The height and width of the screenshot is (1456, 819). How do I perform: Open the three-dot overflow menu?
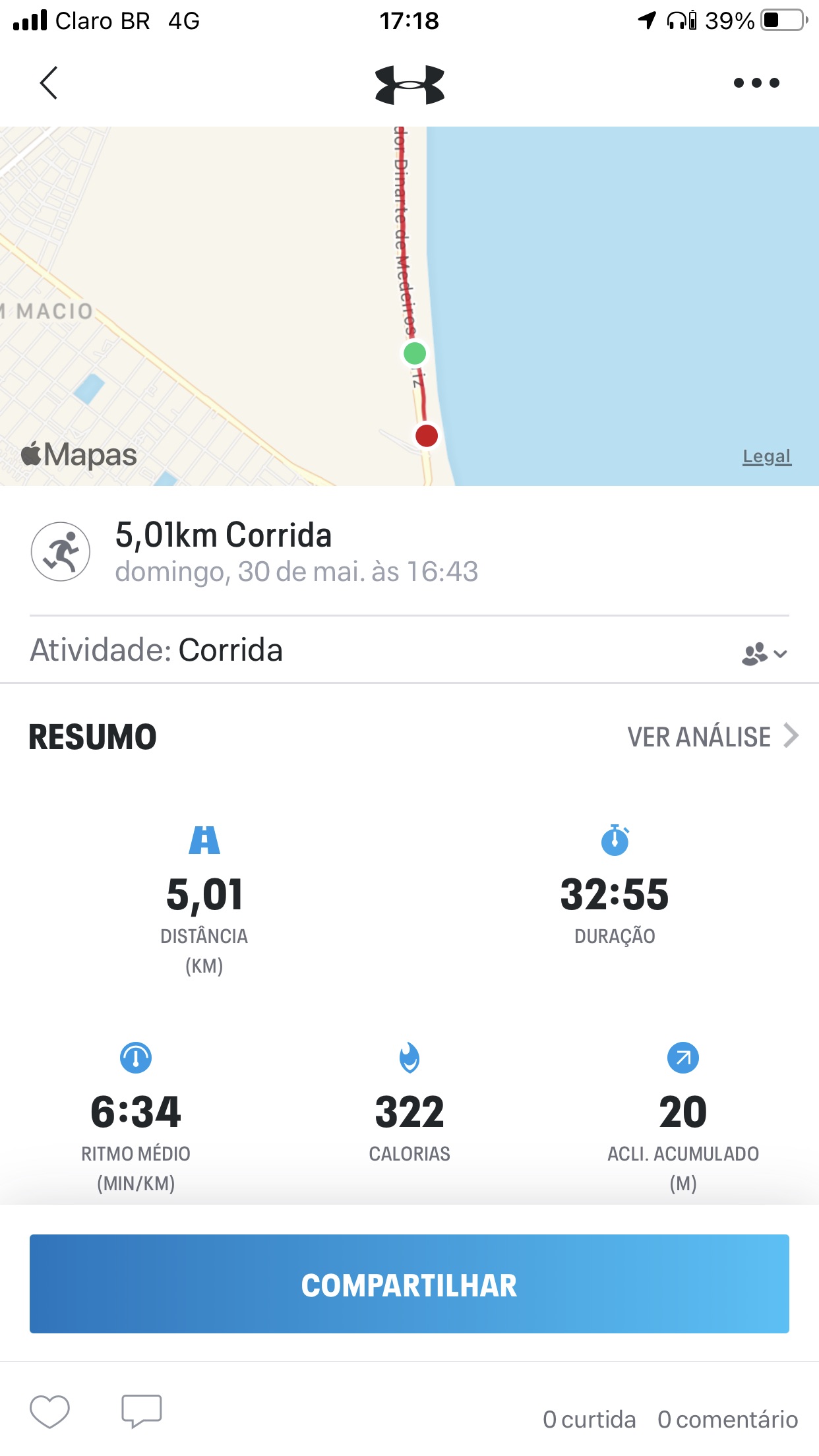756,83
